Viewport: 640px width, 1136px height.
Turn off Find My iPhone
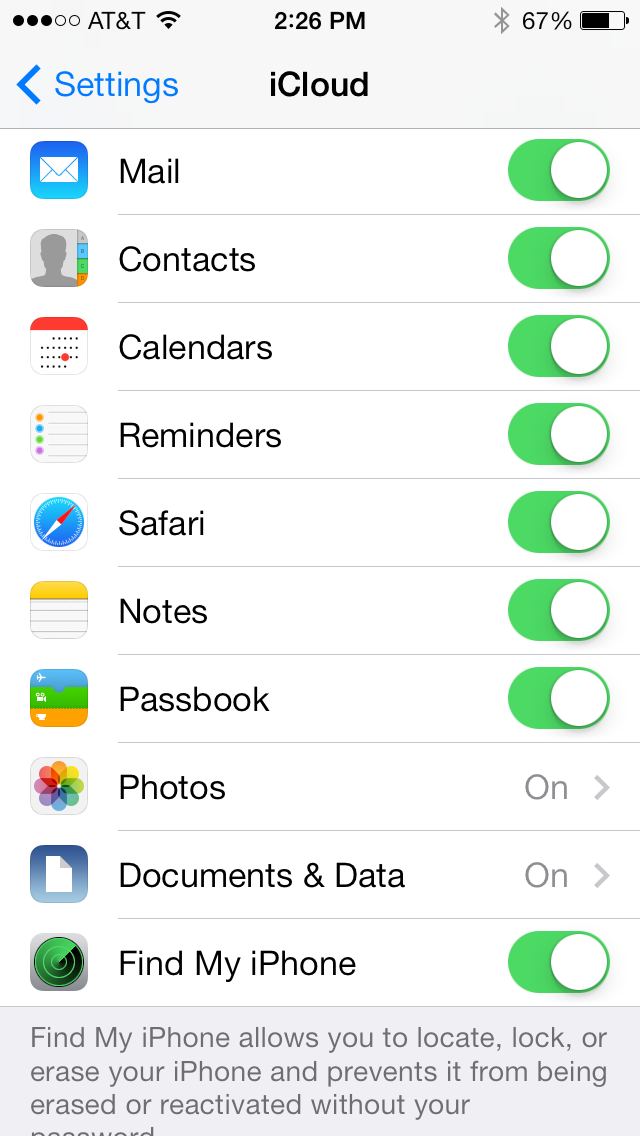tap(559, 962)
